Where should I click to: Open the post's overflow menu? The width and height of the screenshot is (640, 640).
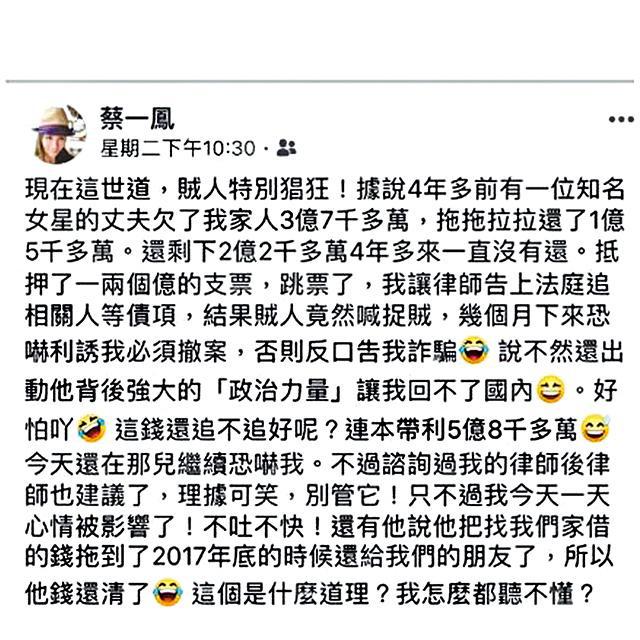[x=620, y=120]
